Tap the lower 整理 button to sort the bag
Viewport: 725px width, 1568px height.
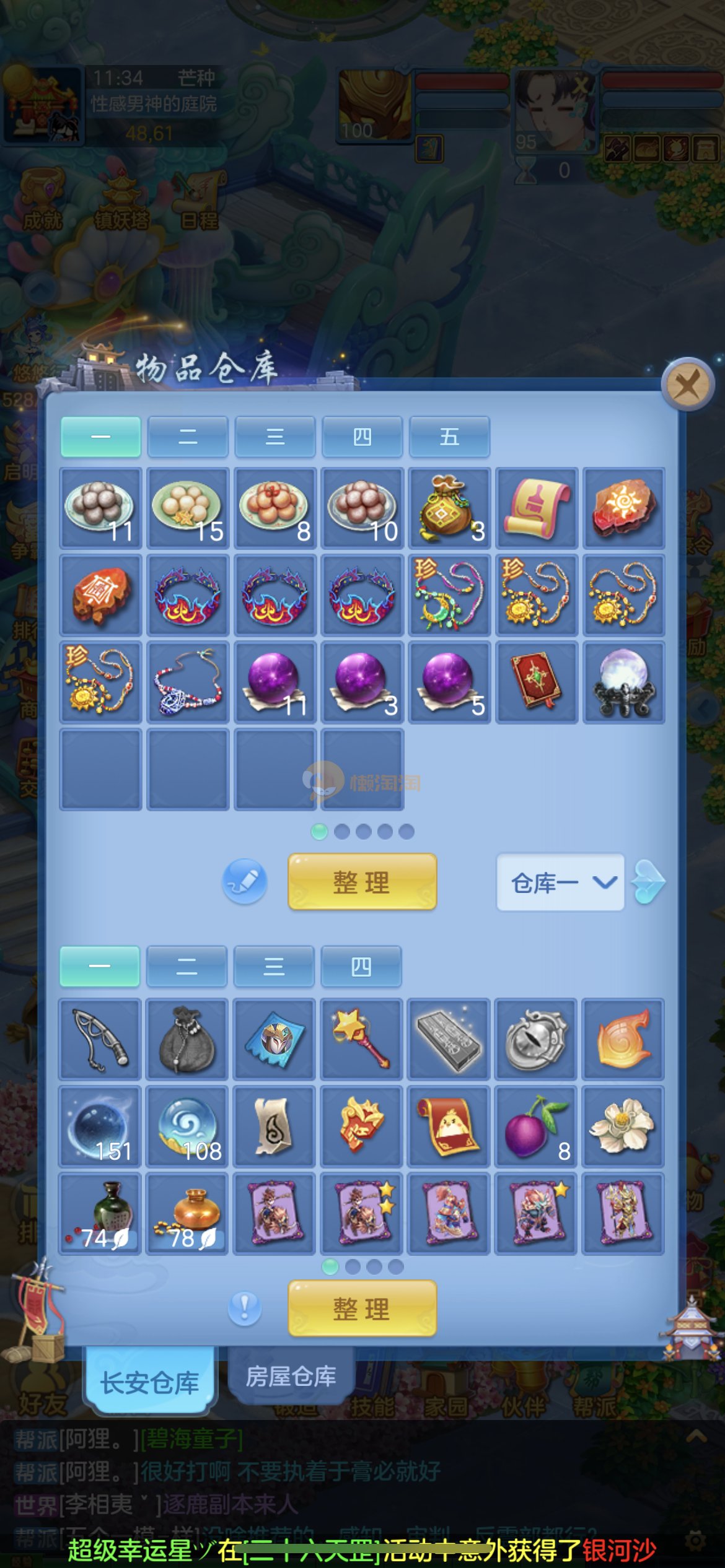(362, 1308)
